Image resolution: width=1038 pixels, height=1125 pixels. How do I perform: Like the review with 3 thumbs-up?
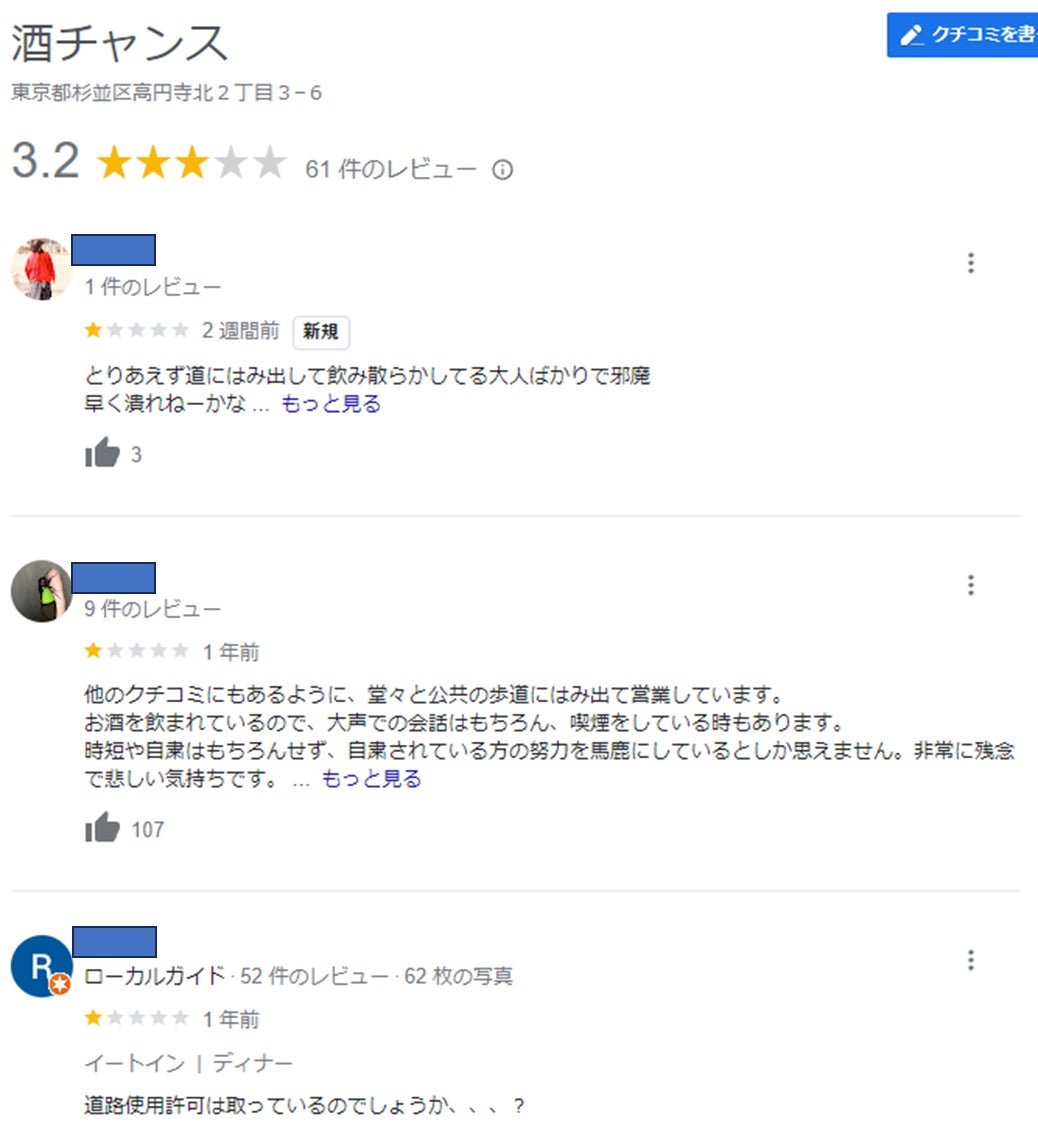pyautogui.click(x=102, y=454)
